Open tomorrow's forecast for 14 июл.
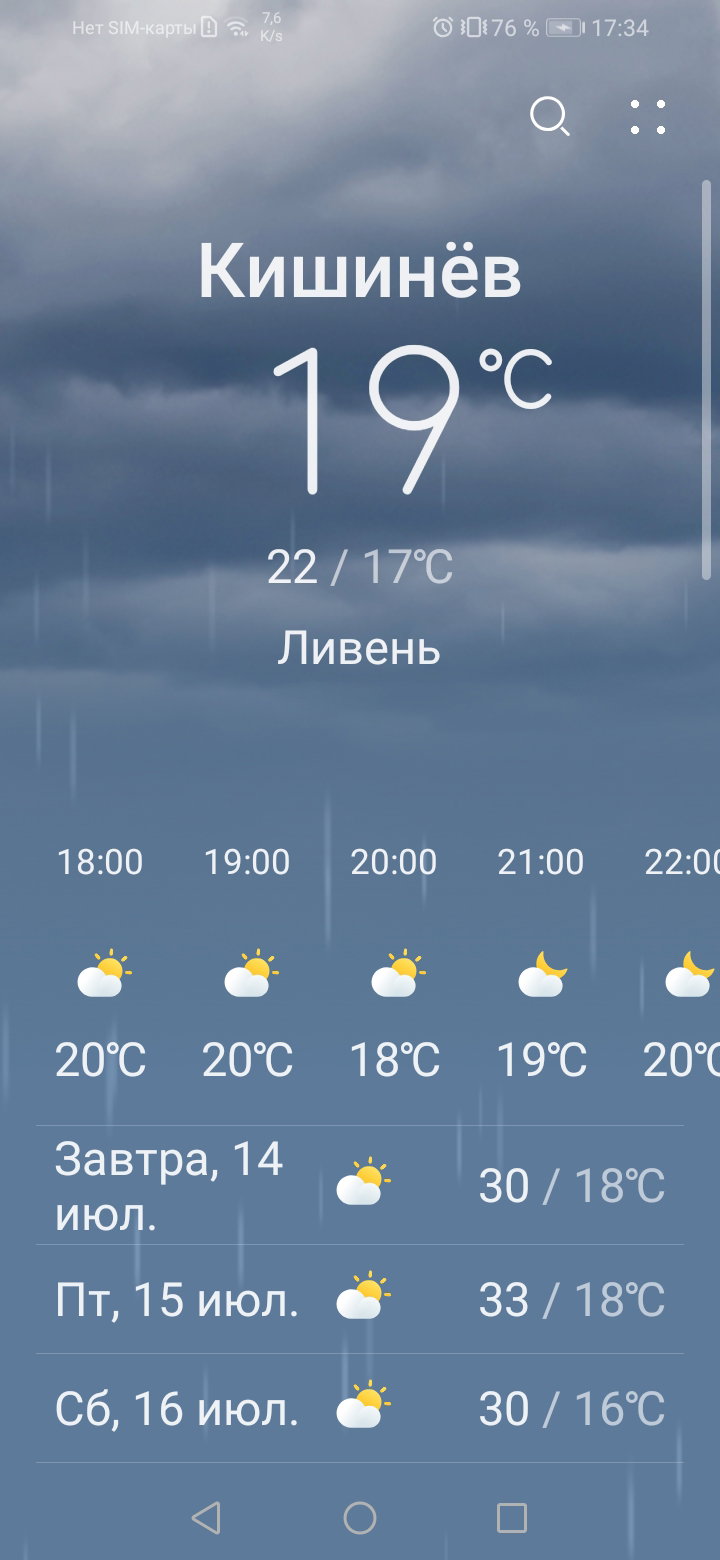 [360, 1185]
